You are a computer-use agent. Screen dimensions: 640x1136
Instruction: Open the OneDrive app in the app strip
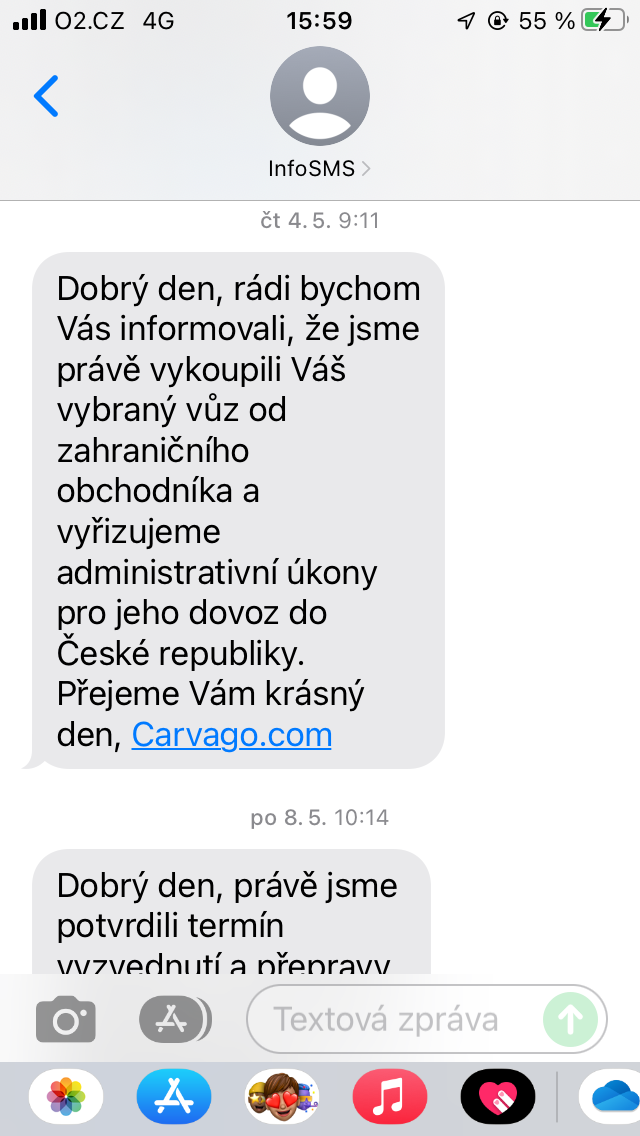tap(612, 1097)
